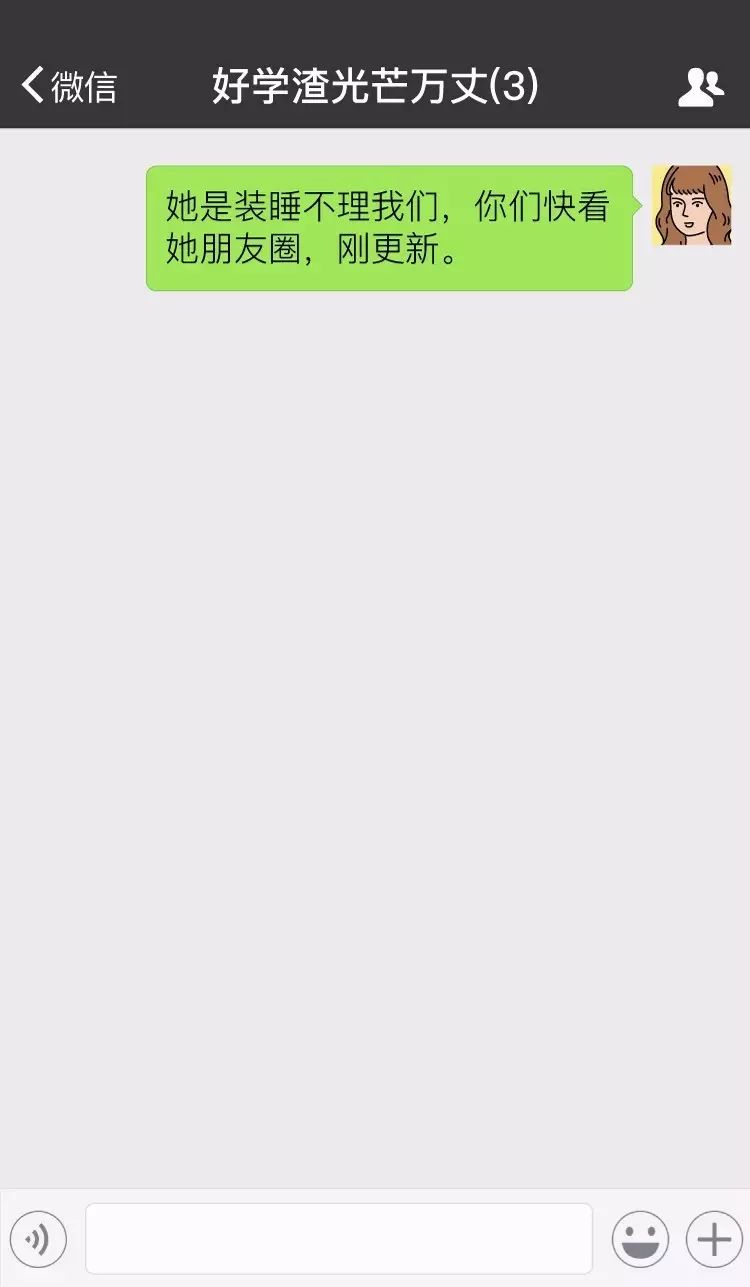The image size is (750, 1287).
Task: Focus the message text field
Action: pyautogui.click(x=339, y=1239)
